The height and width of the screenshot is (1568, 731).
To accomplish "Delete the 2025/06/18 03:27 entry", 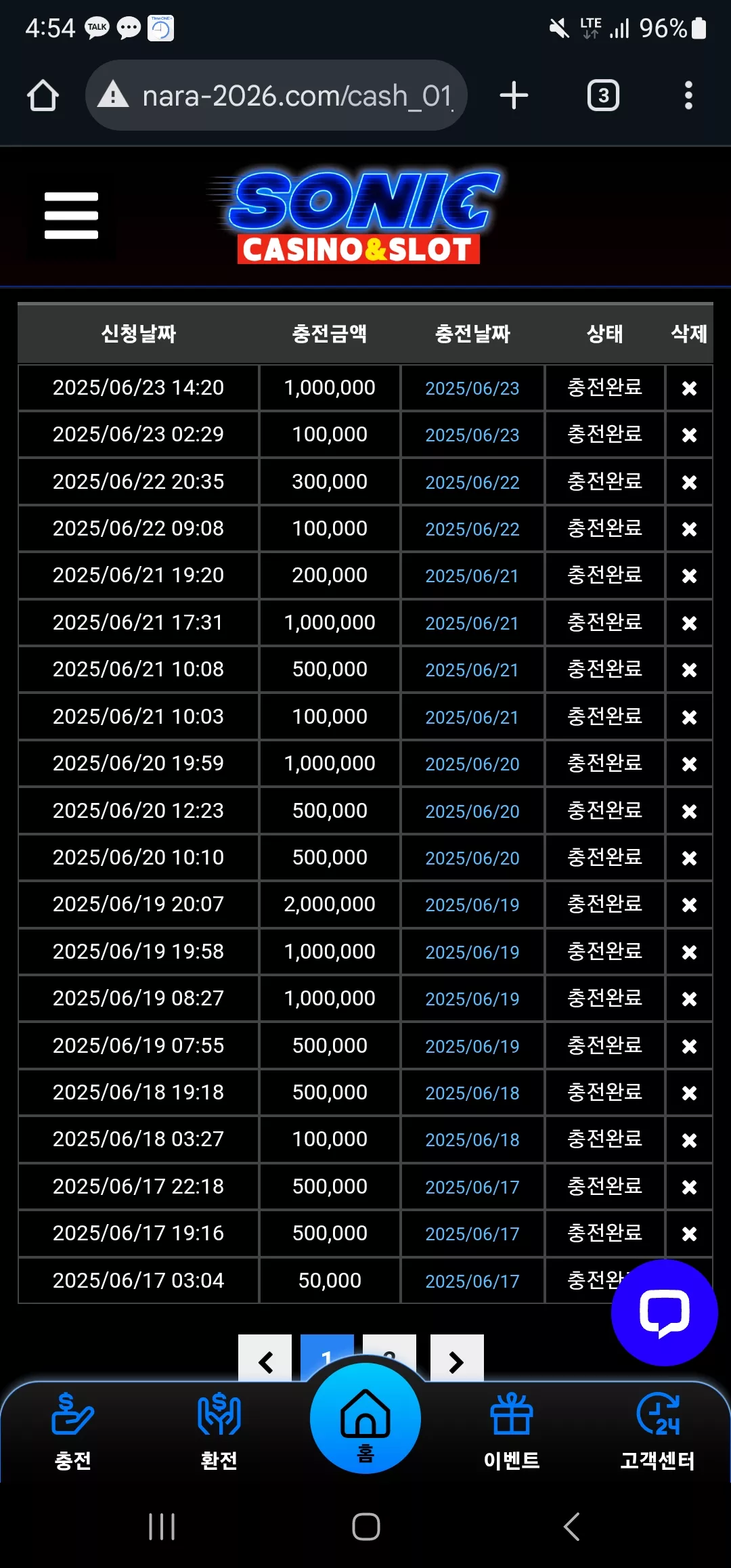I will click(689, 1140).
